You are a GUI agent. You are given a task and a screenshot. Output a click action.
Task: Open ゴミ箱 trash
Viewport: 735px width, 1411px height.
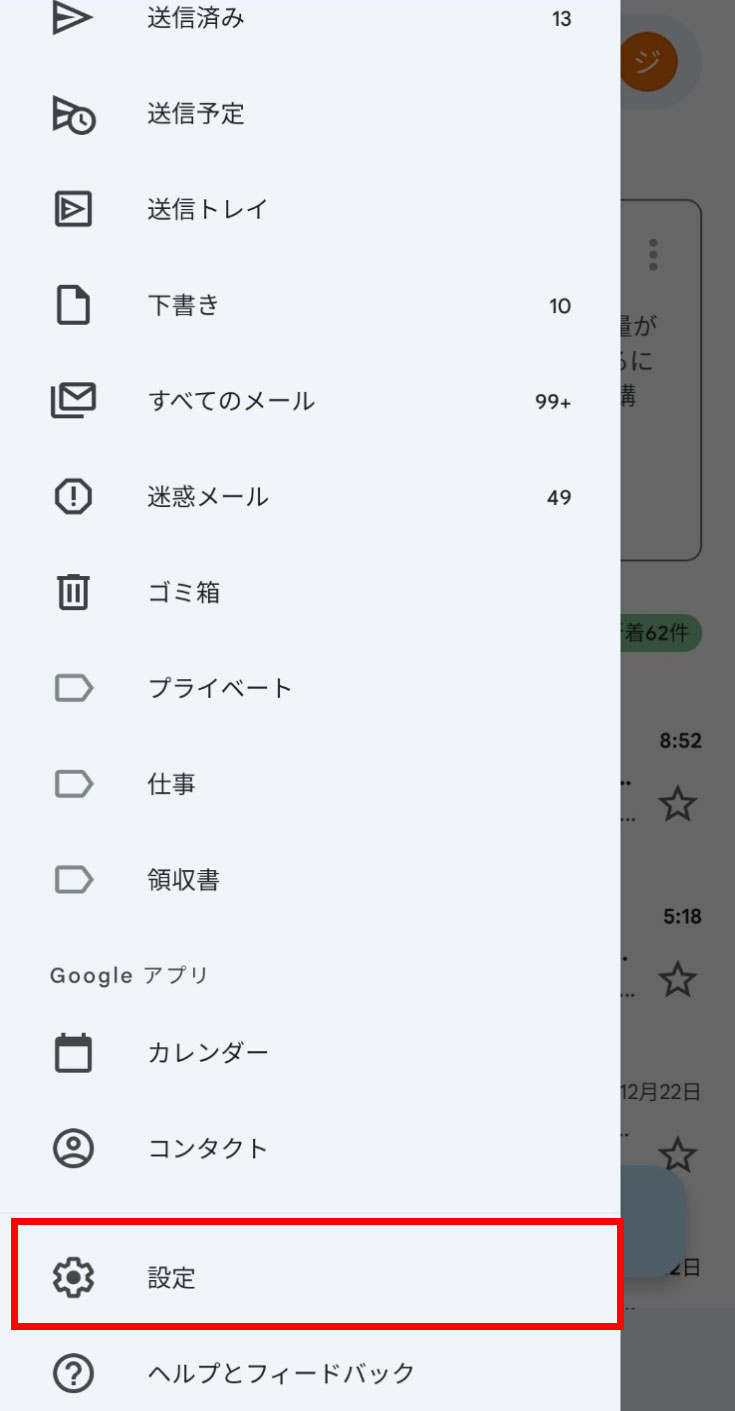click(310, 593)
